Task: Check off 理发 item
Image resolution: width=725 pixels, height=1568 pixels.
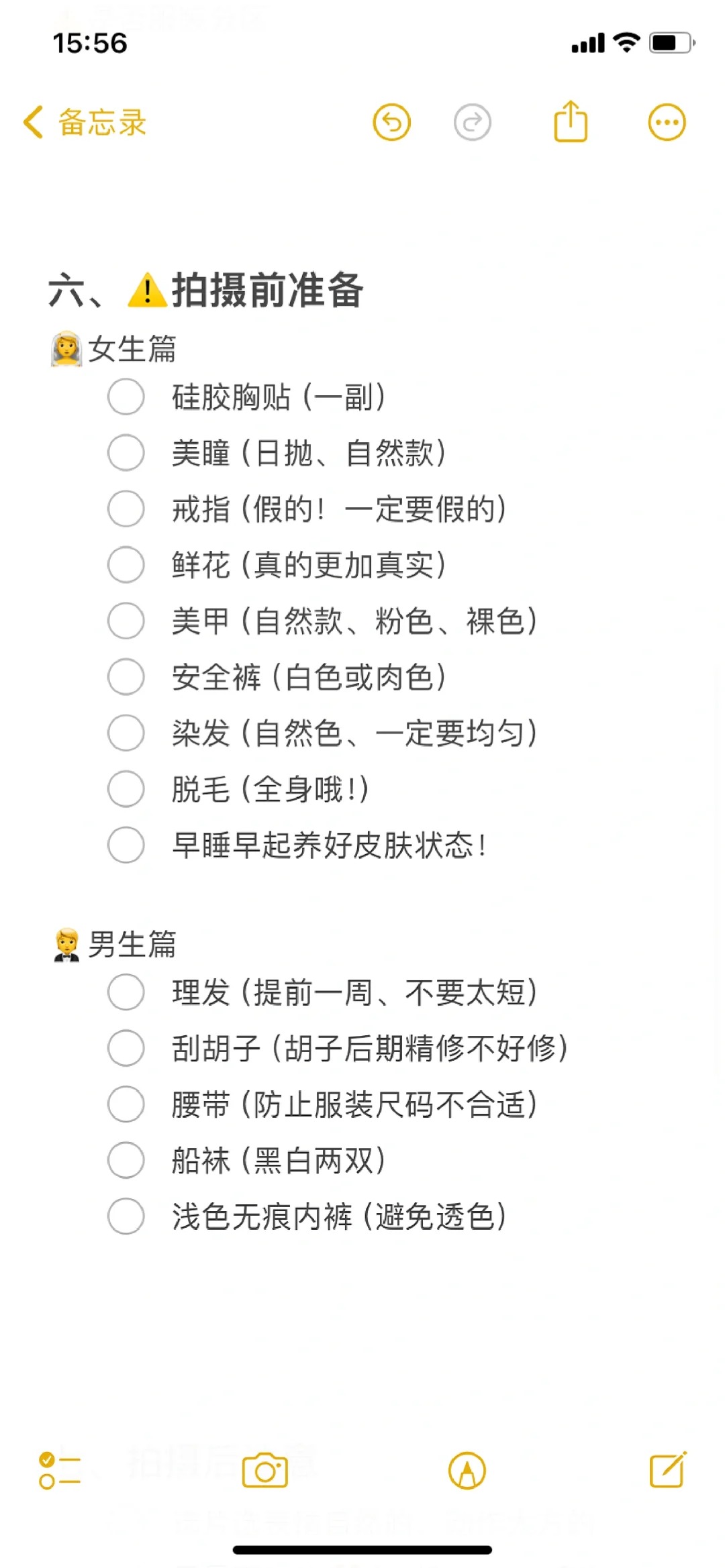Action: pos(126,992)
